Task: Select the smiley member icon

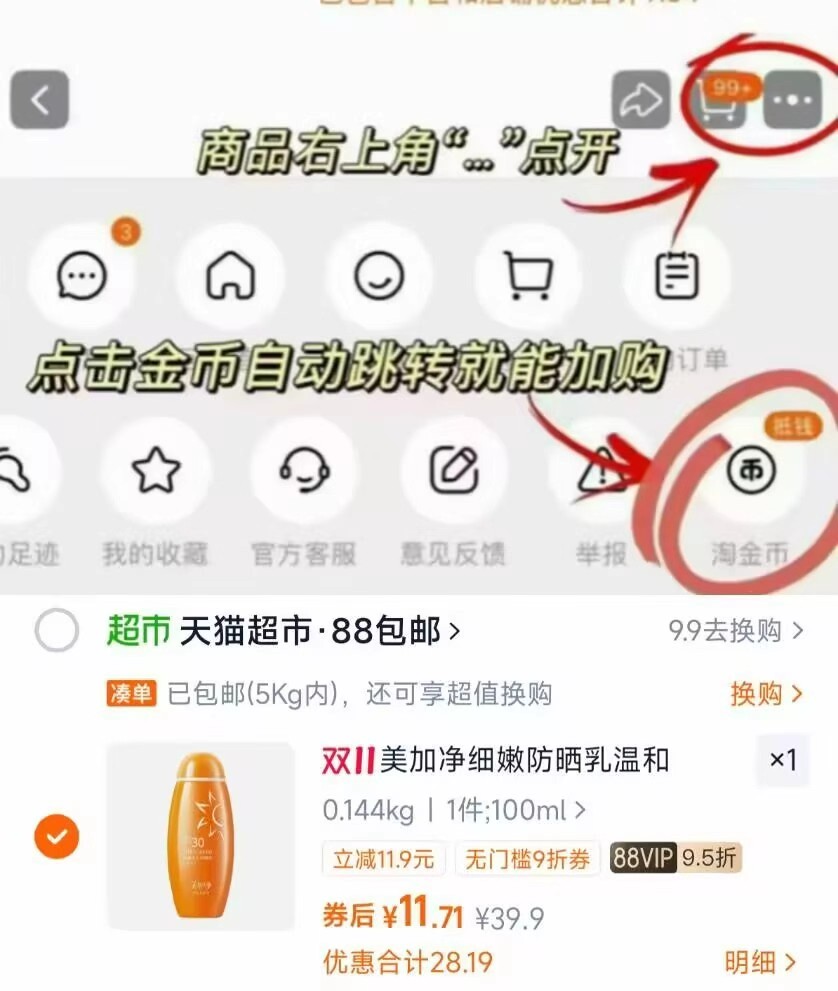Action: (380, 278)
